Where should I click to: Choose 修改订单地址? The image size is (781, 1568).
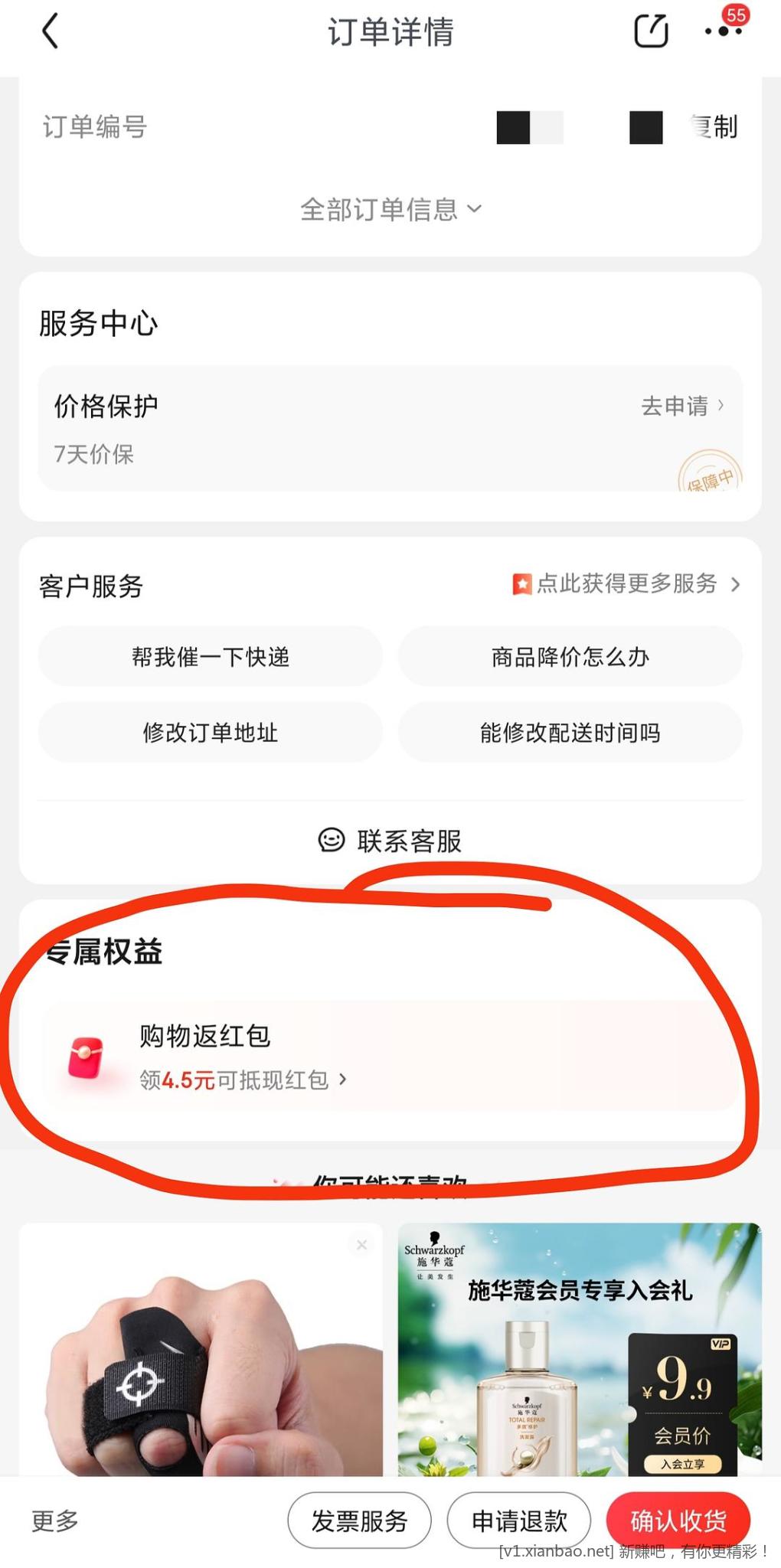(x=211, y=733)
